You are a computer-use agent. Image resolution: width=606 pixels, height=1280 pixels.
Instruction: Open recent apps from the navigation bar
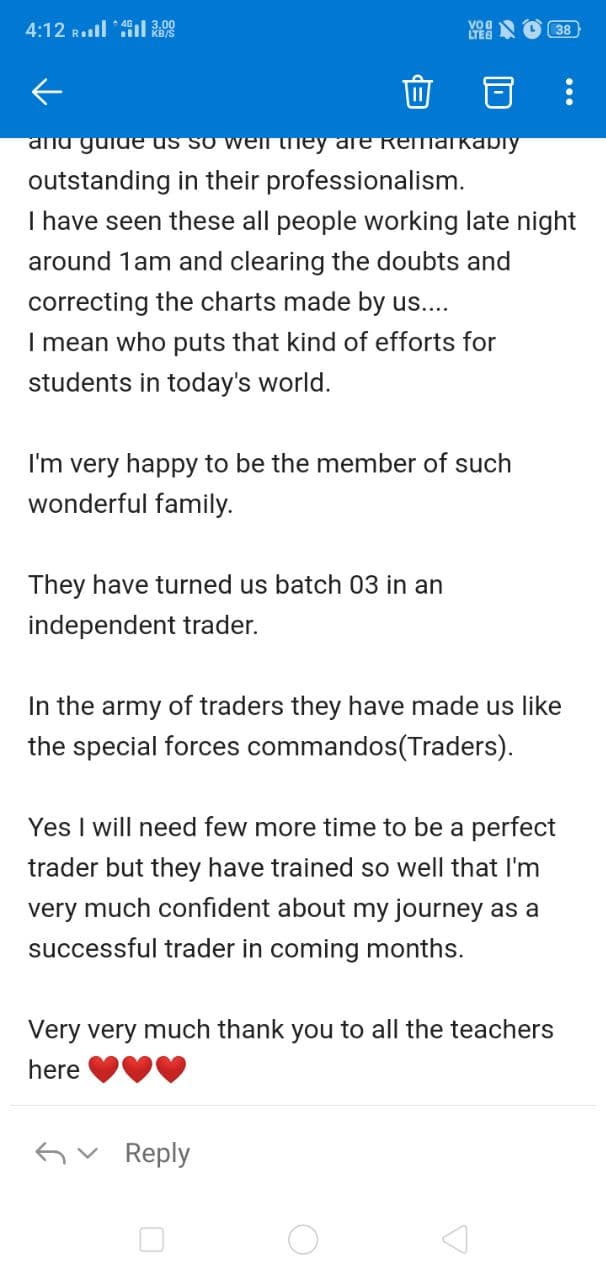pos(151,1240)
